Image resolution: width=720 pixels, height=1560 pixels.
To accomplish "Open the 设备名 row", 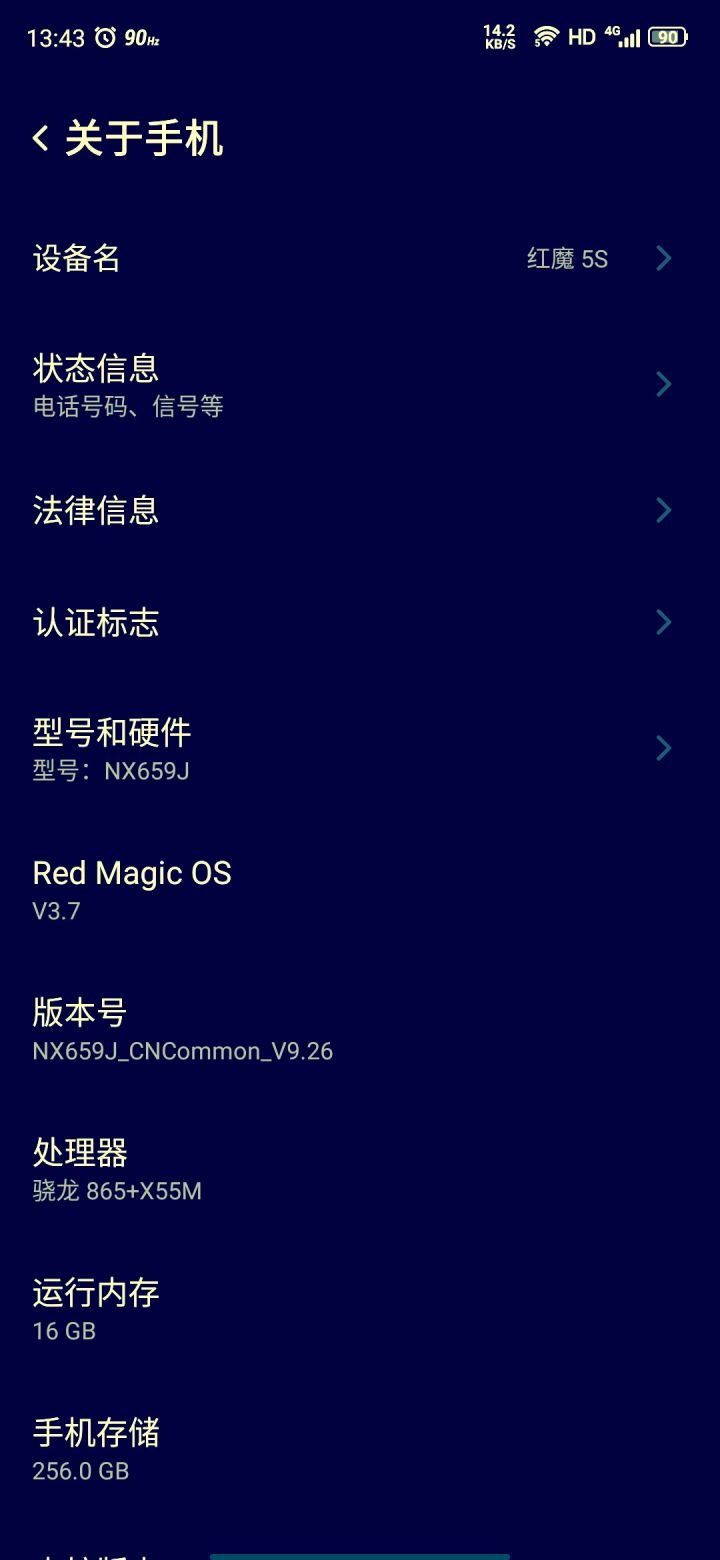I will pos(360,259).
